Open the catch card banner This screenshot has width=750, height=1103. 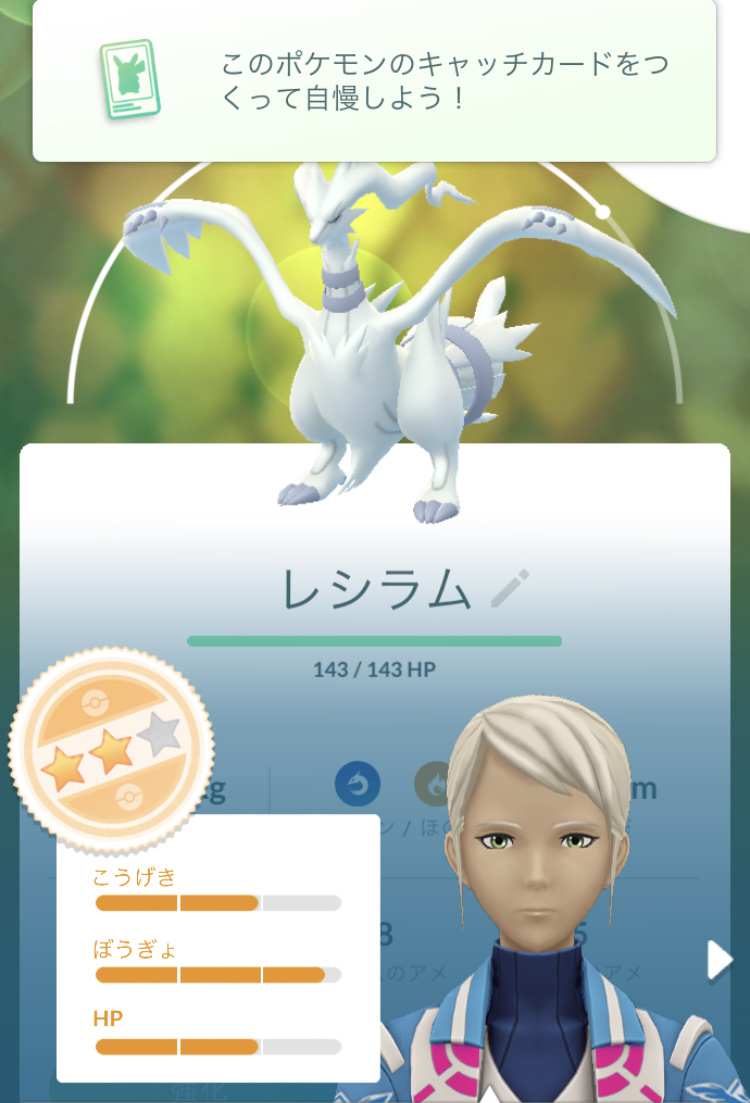pyautogui.click(x=374, y=80)
